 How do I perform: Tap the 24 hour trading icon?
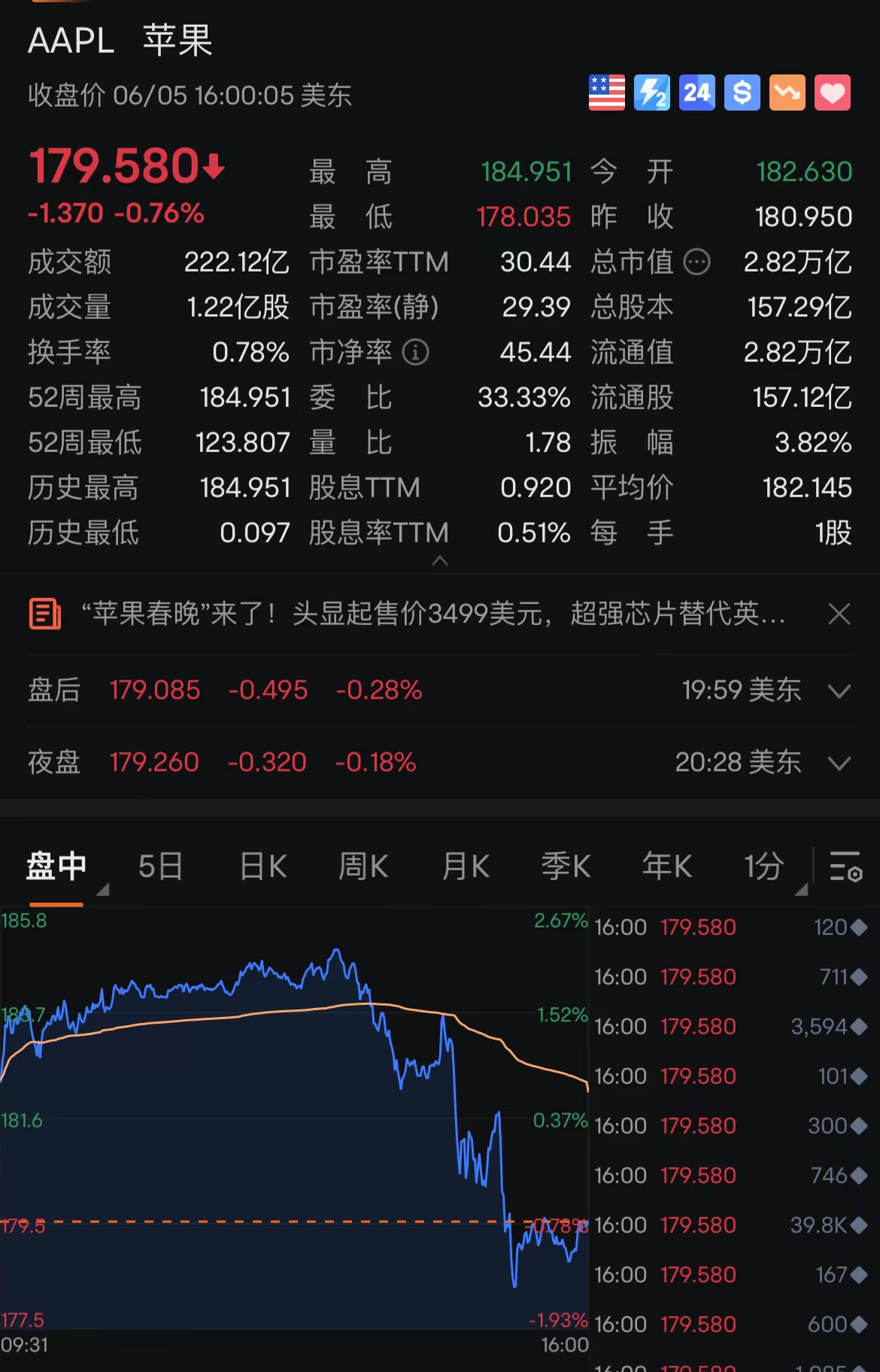(x=696, y=93)
